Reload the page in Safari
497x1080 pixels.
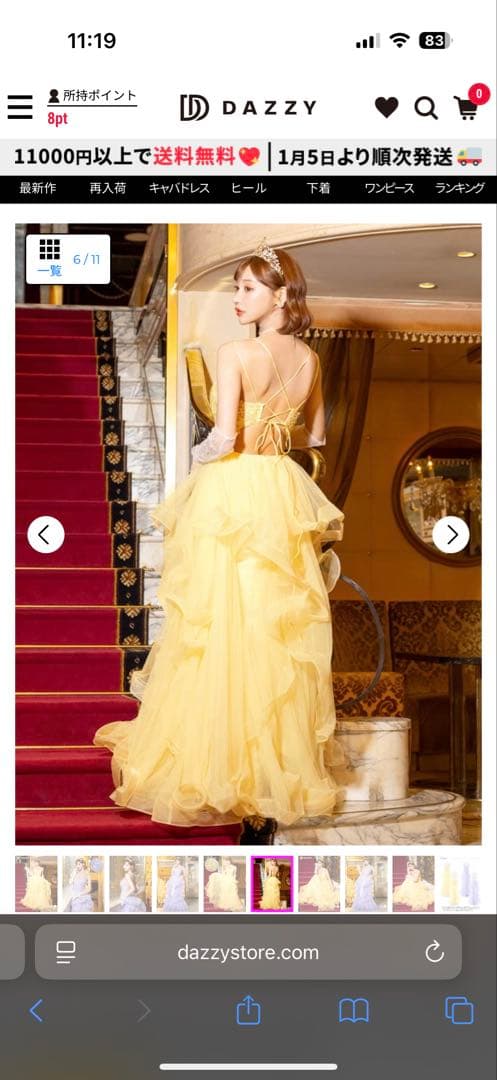click(x=434, y=953)
